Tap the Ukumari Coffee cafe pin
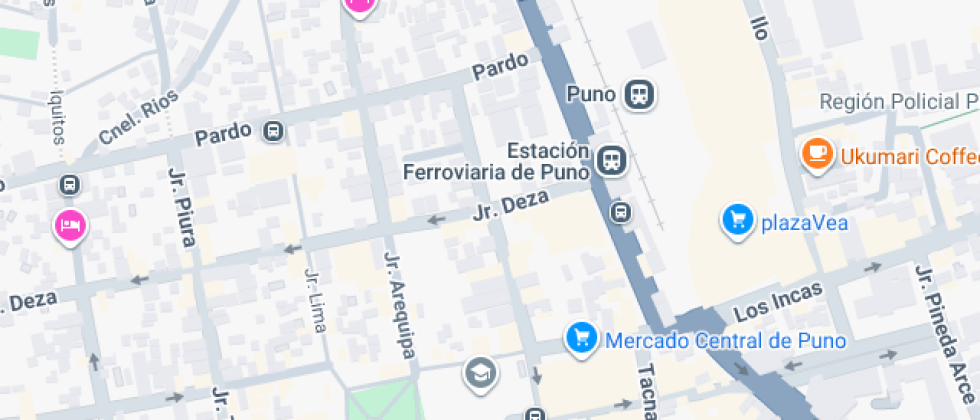The width and height of the screenshot is (980, 420). click(818, 153)
